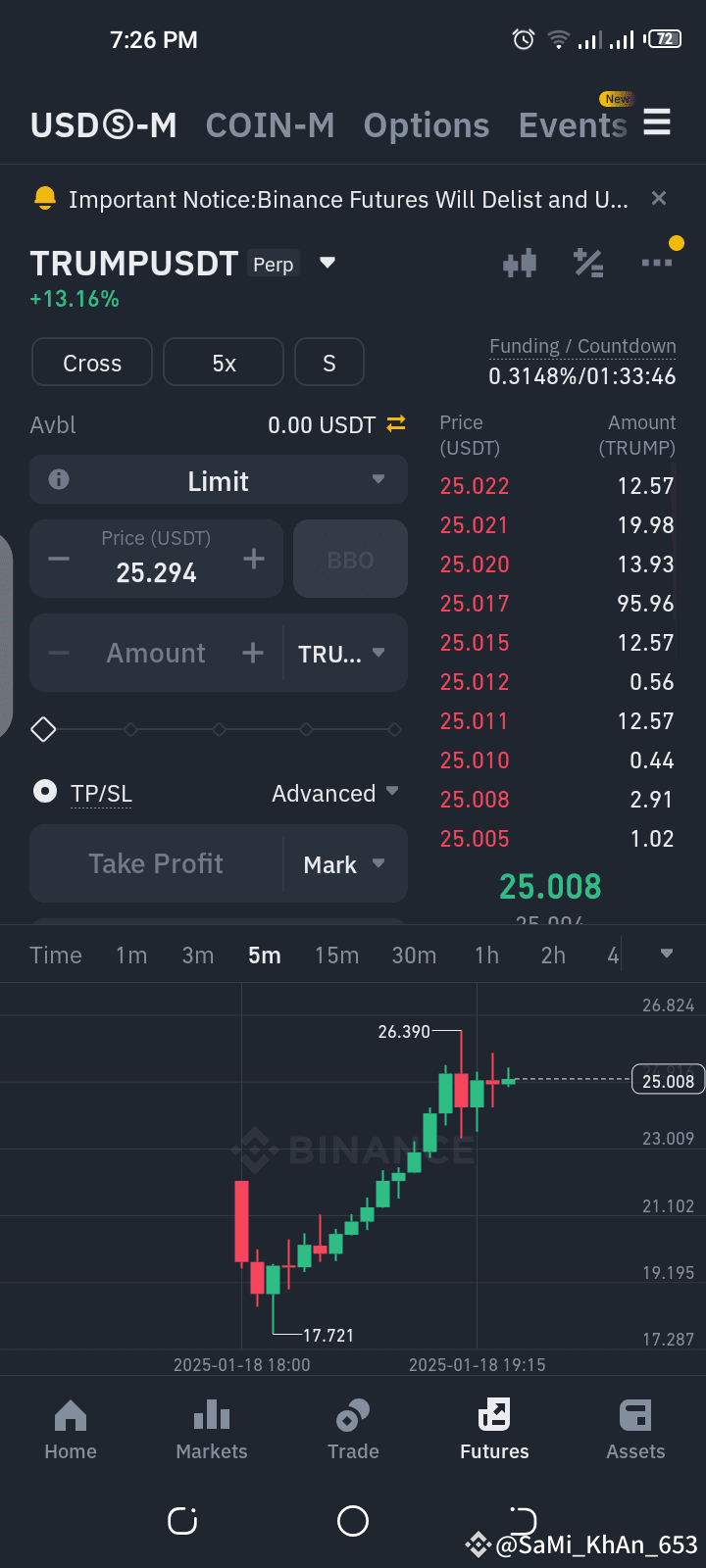Tap the info icon beside the Limit order type
Viewport: 706px width, 1568px height.
tap(58, 480)
